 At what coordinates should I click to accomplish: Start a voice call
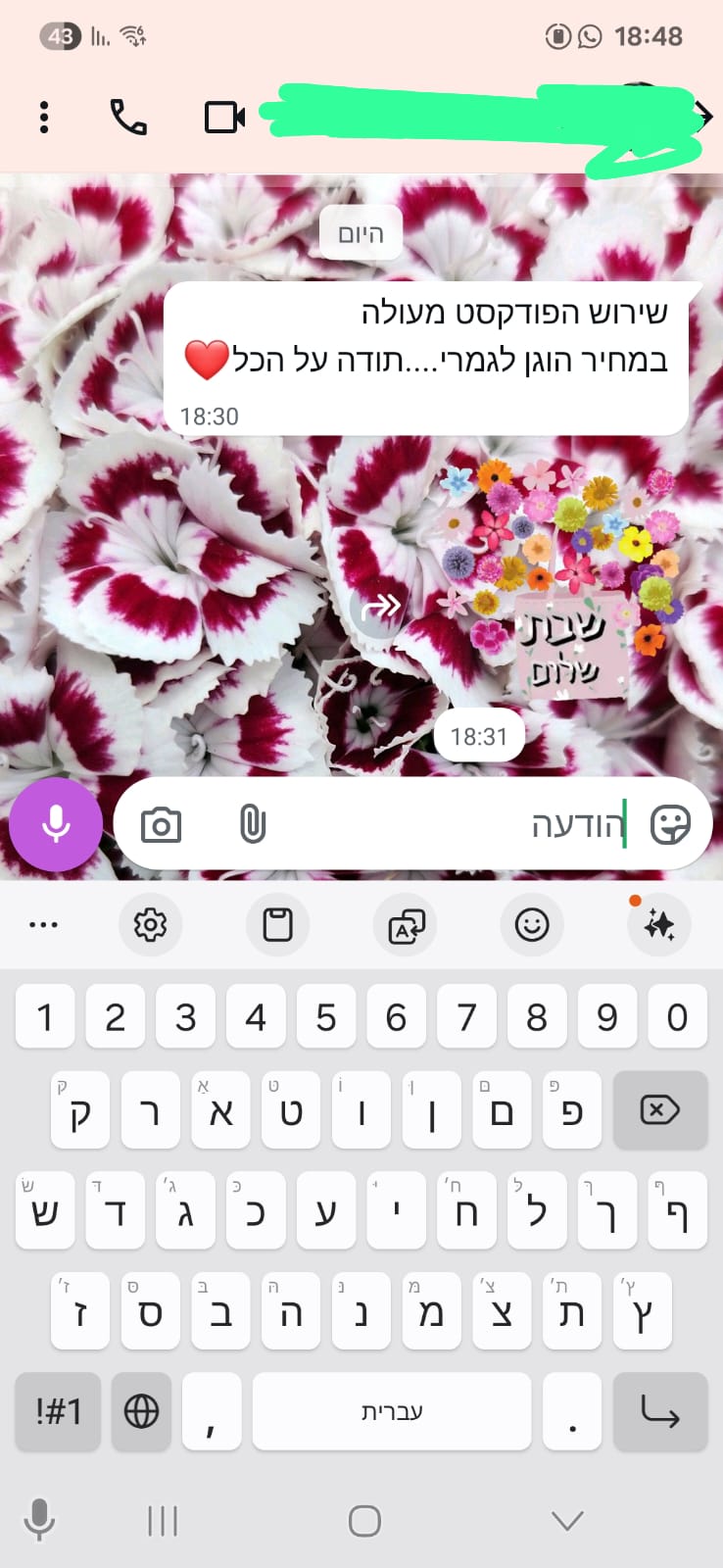tap(128, 117)
